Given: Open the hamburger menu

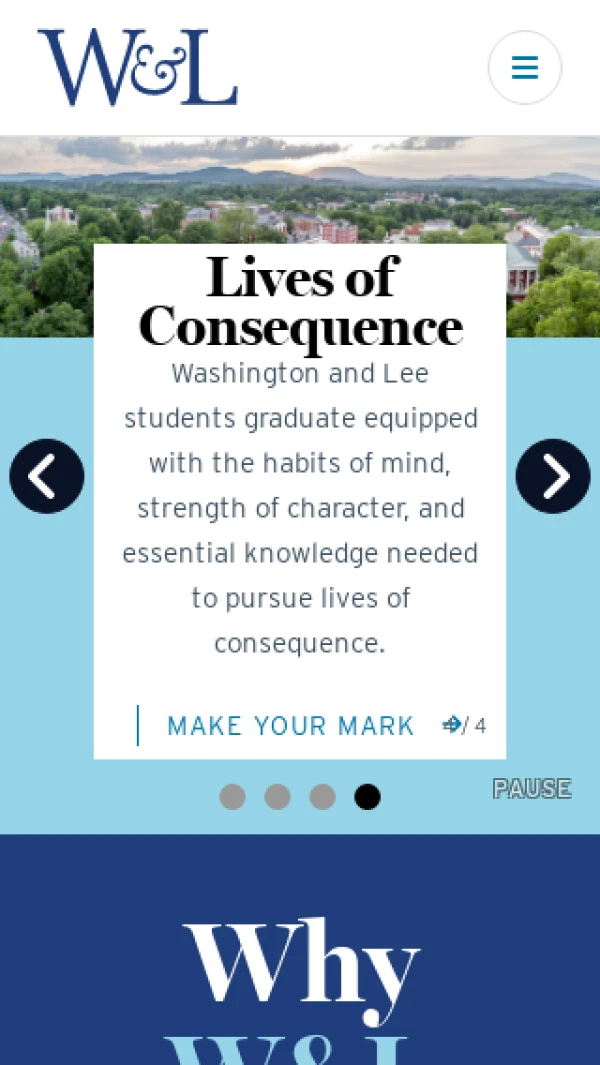Looking at the screenshot, I should click(524, 67).
